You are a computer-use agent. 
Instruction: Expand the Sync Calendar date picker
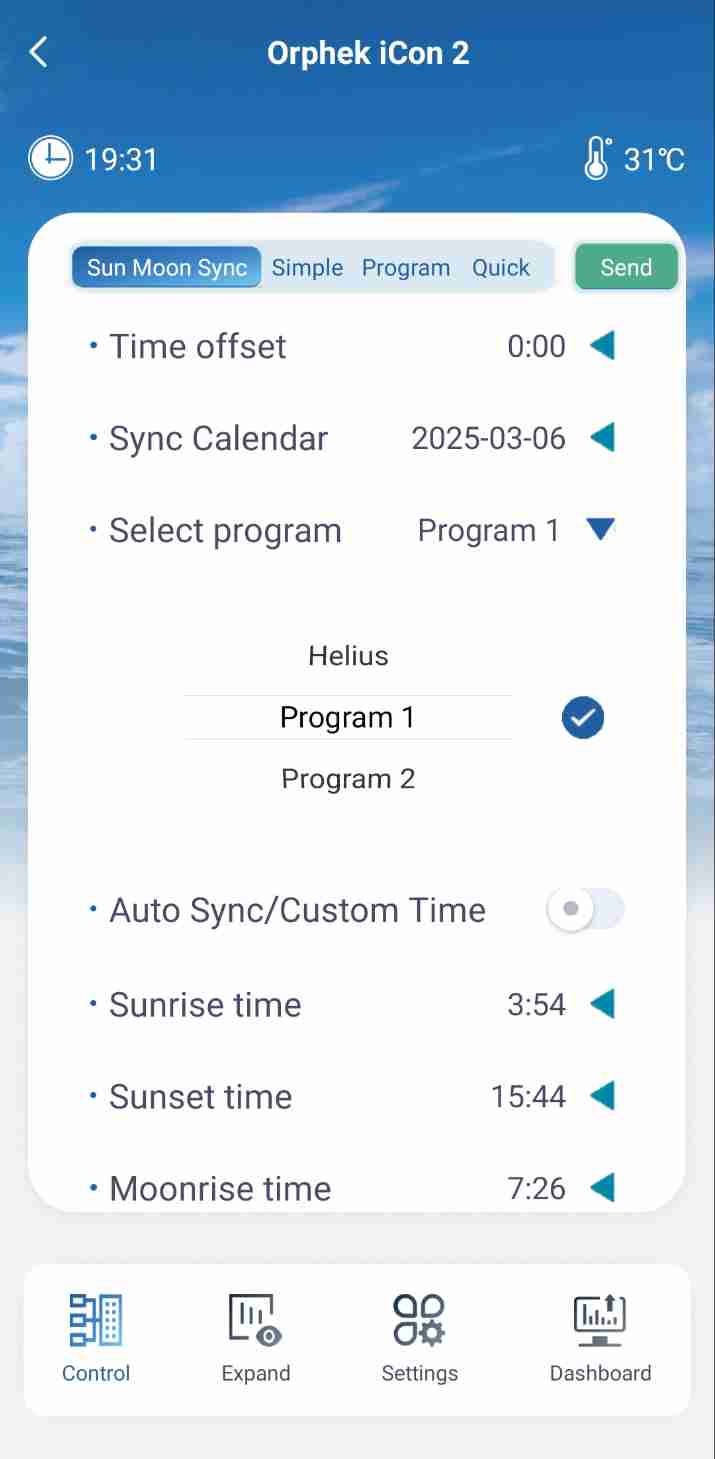602,438
